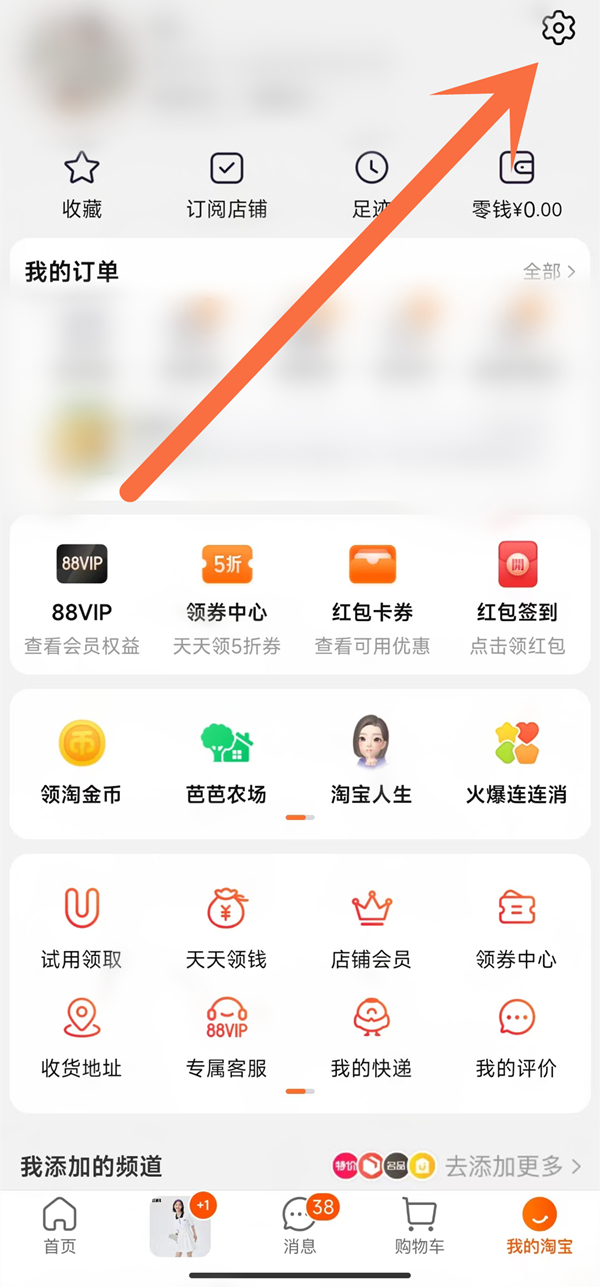Open 订阅店铺 subscribed shops
Viewport: 600px width, 1287px height.
point(227,185)
